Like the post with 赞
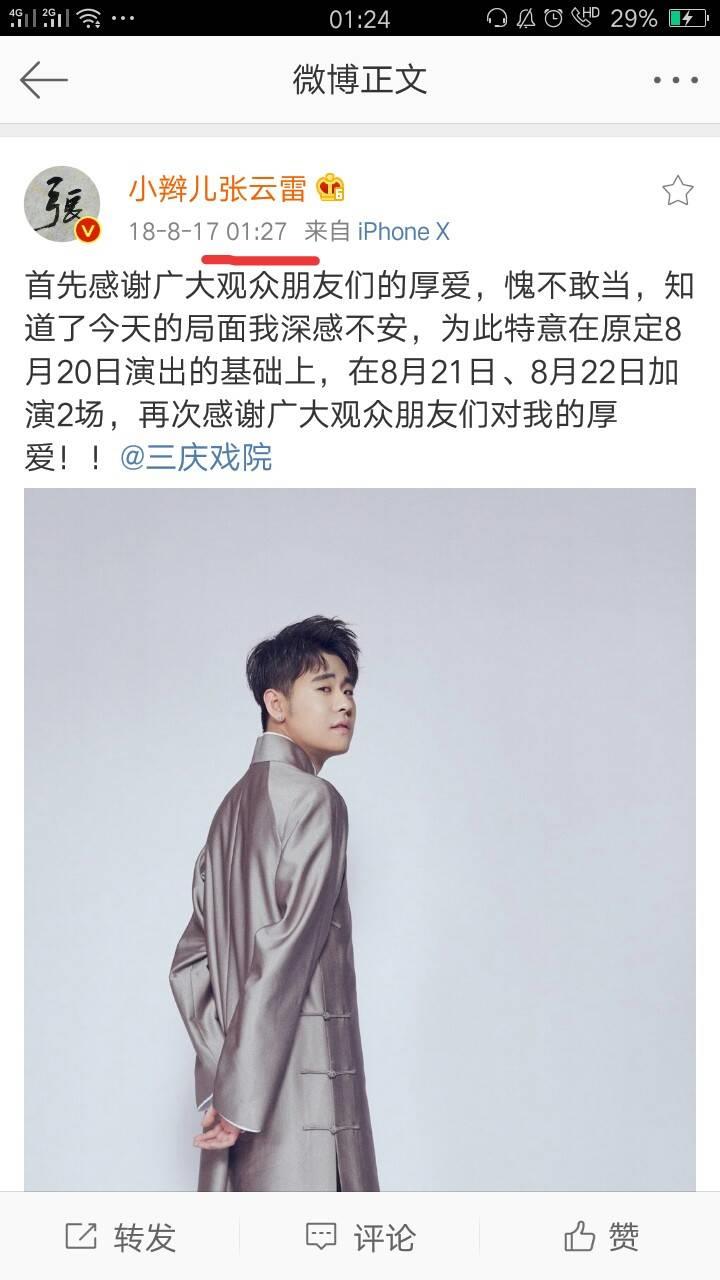This screenshot has width=720, height=1280. [601, 1237]
